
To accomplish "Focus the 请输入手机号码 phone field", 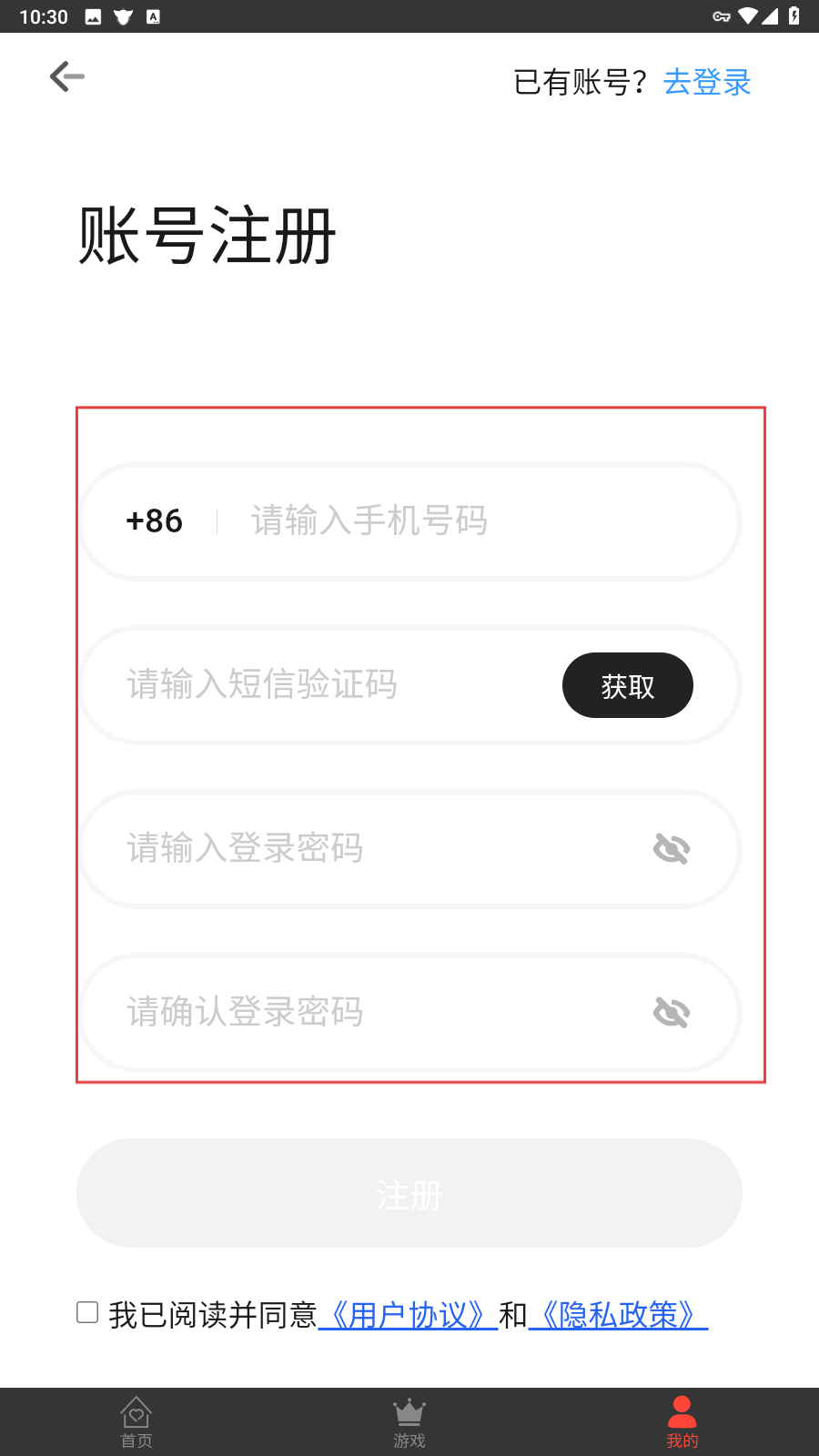I will [x=473, y=521].
